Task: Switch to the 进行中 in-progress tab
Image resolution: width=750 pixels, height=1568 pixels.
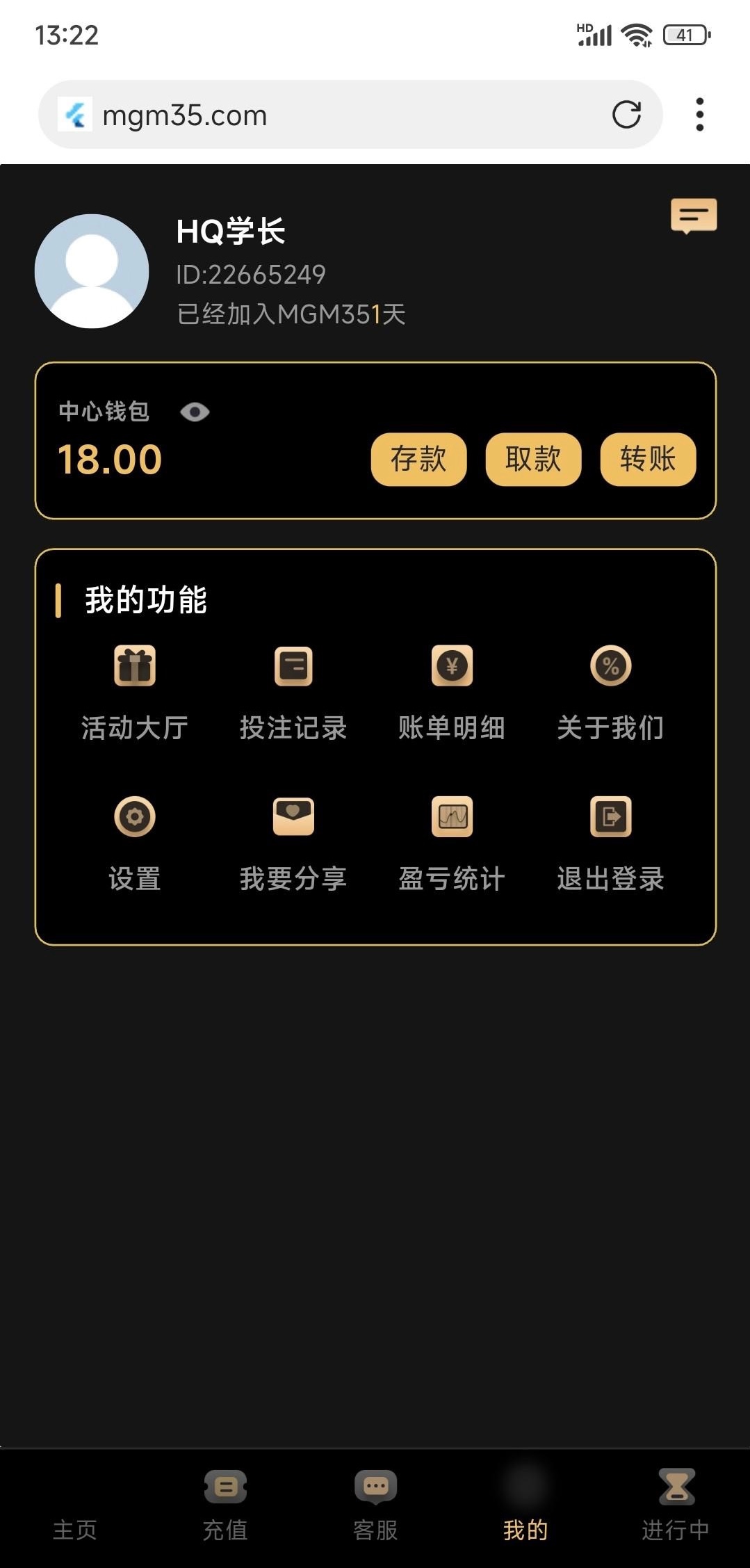Action: pyautogui.click(x=676, y=1505)
